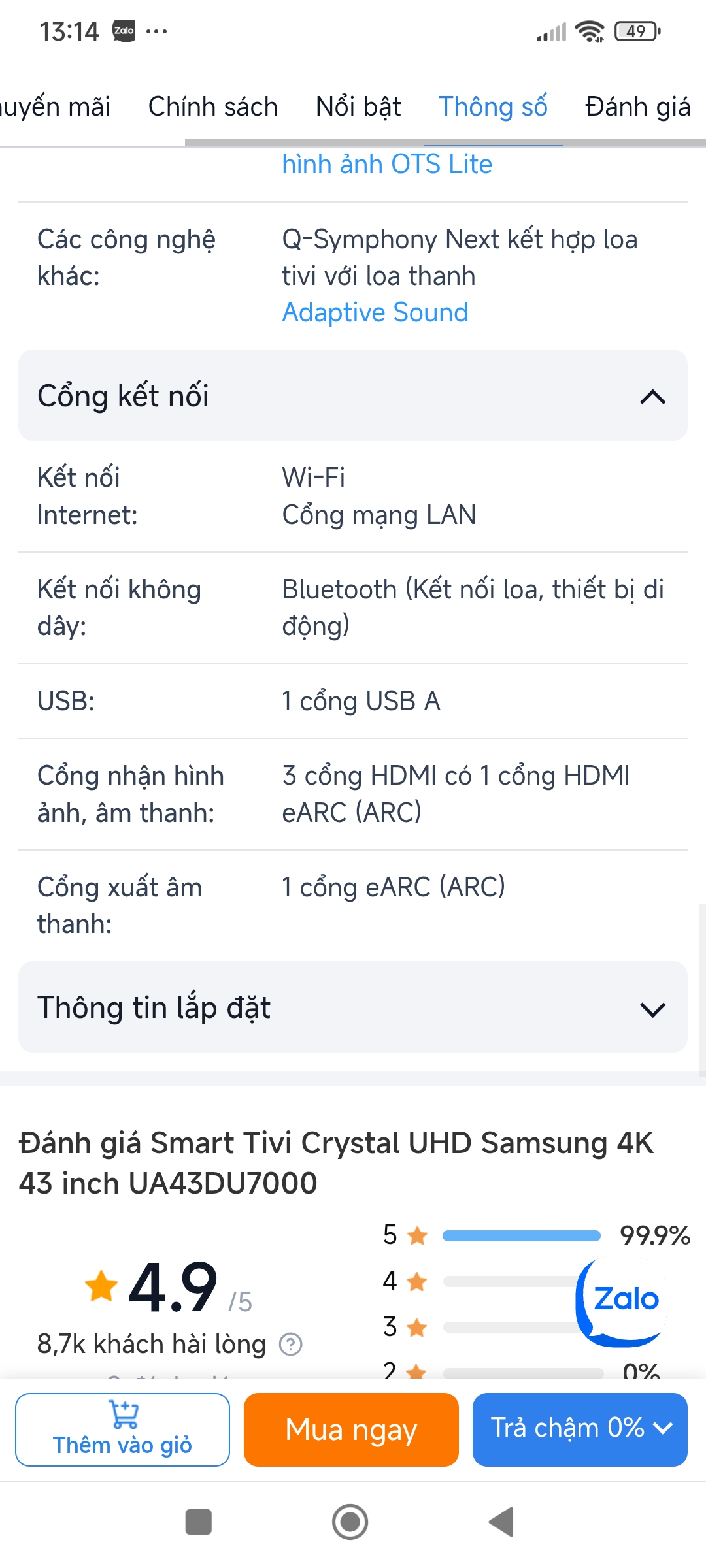
Task: Switch to the Nổi bật tab
Action: pos(358,106)
